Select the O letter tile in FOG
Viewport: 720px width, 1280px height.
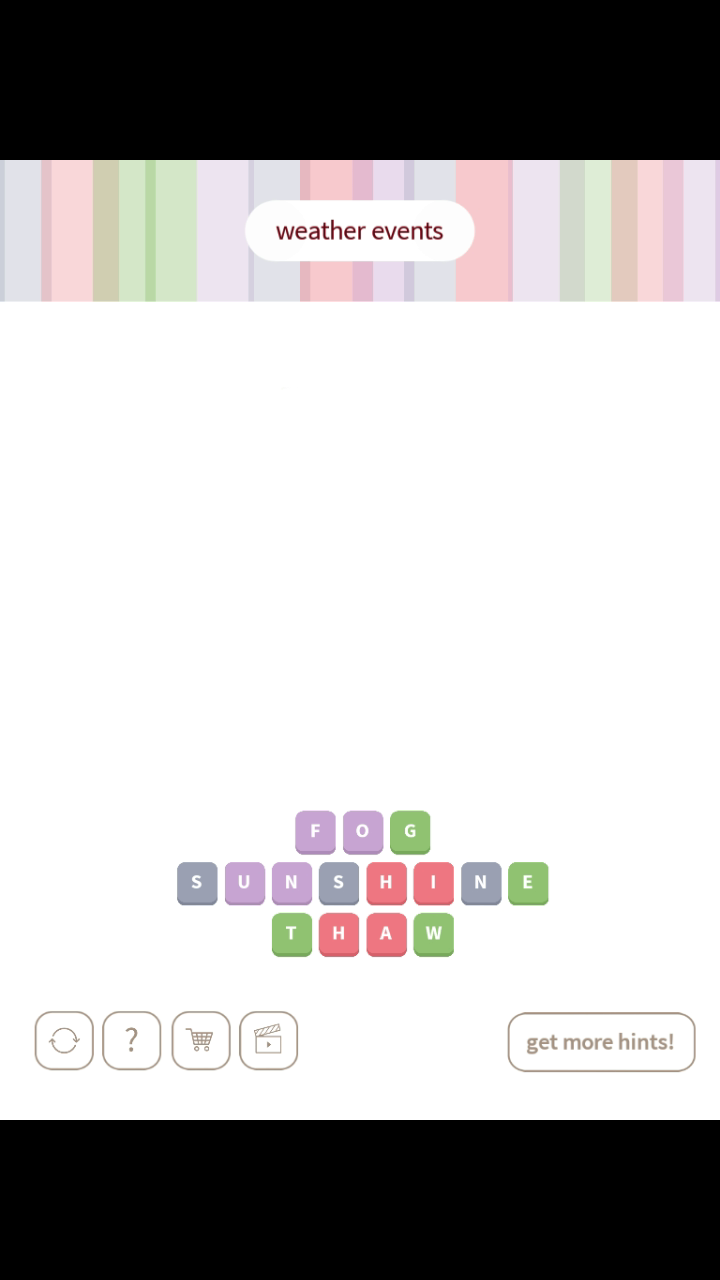pyautogui.click(x=362, y=831)
